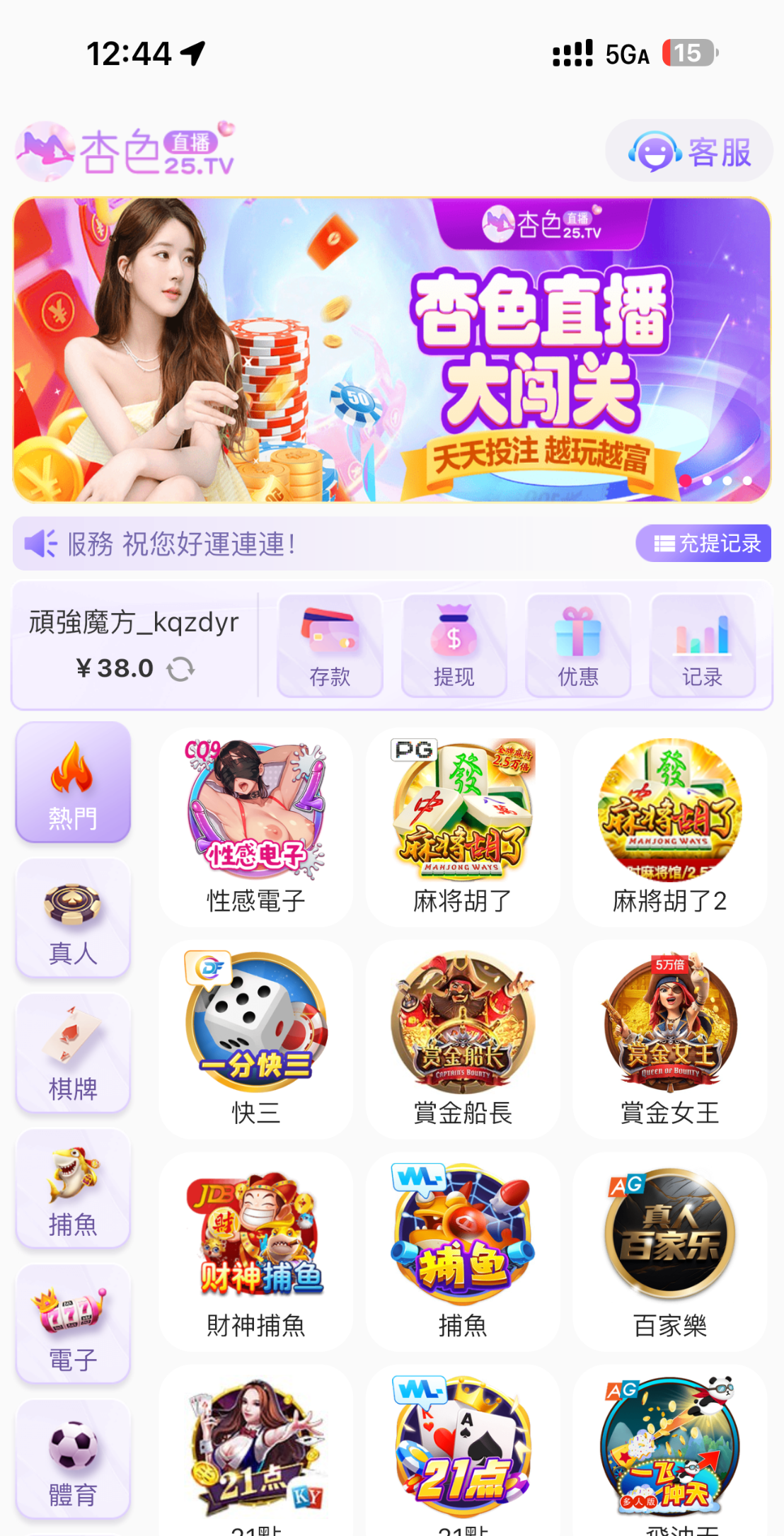Select the 熱門 category tab
The image size is (784, 1536).
[x=73, y=783]
